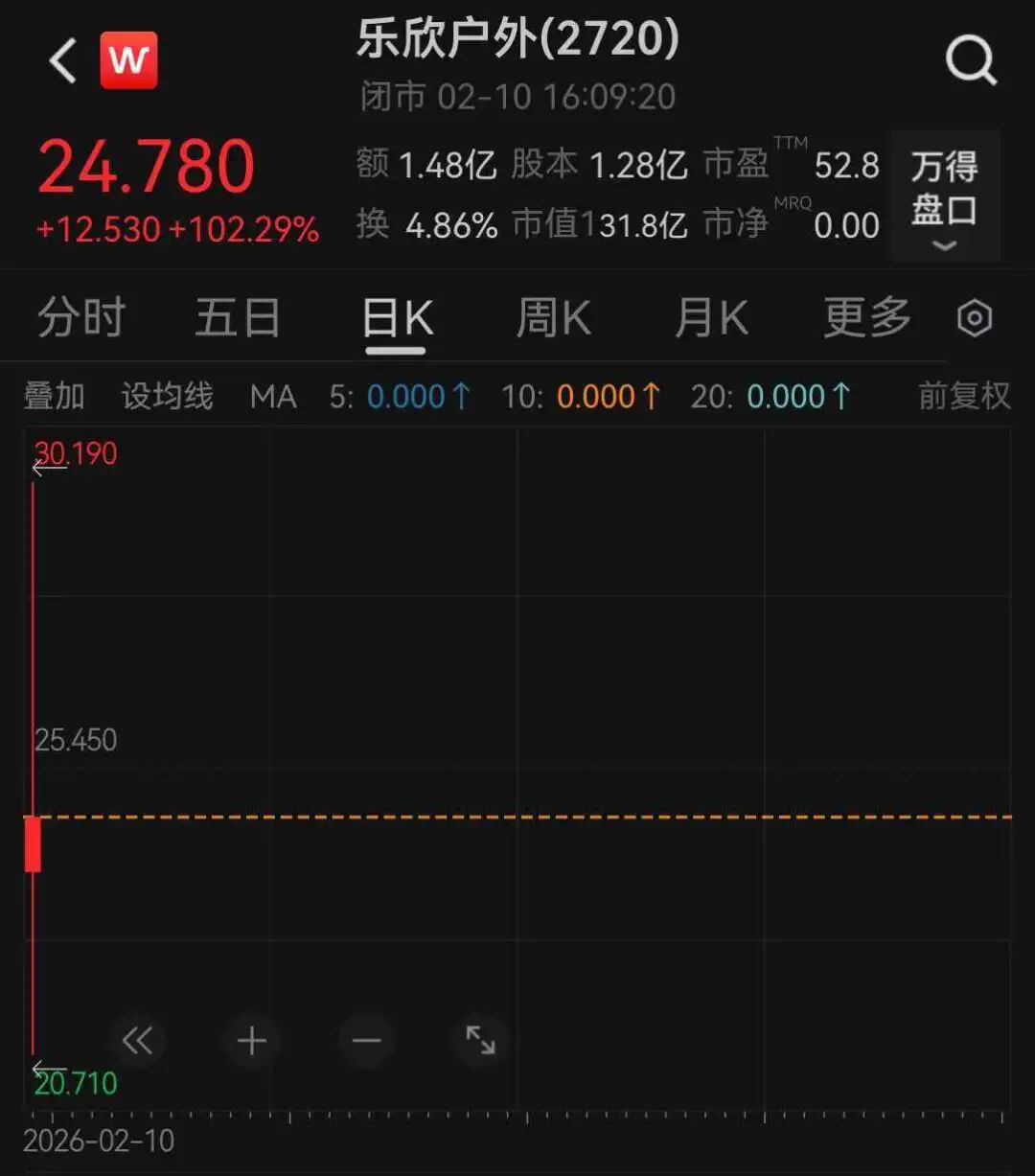Open 设均线 moving average settings
Viewport: 1035px width, 1176px height.
(167, 396)
